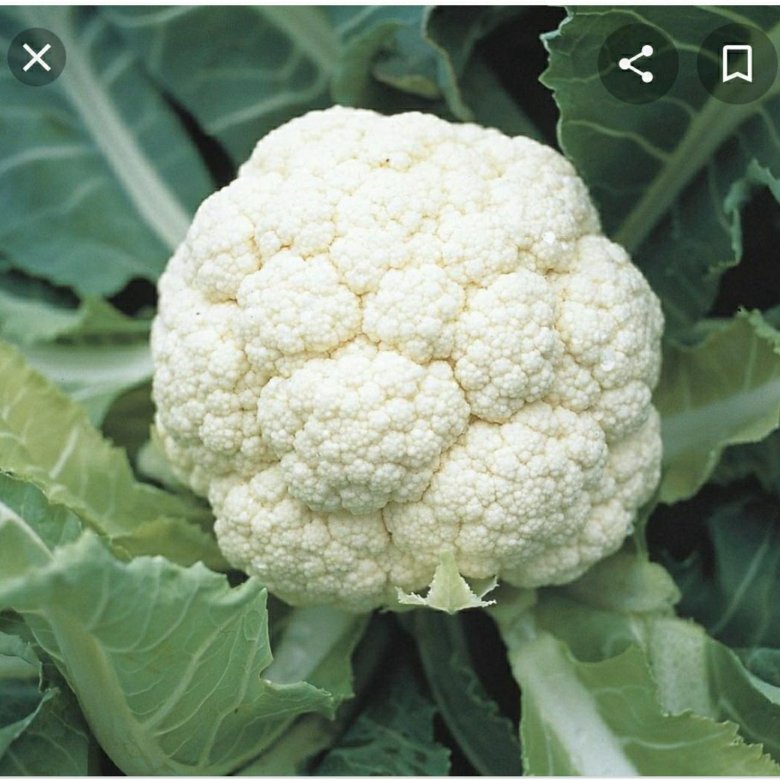The height and width of the screenshot is (780, 780).
Task: Share this cauliflower image
Action: 637,64
